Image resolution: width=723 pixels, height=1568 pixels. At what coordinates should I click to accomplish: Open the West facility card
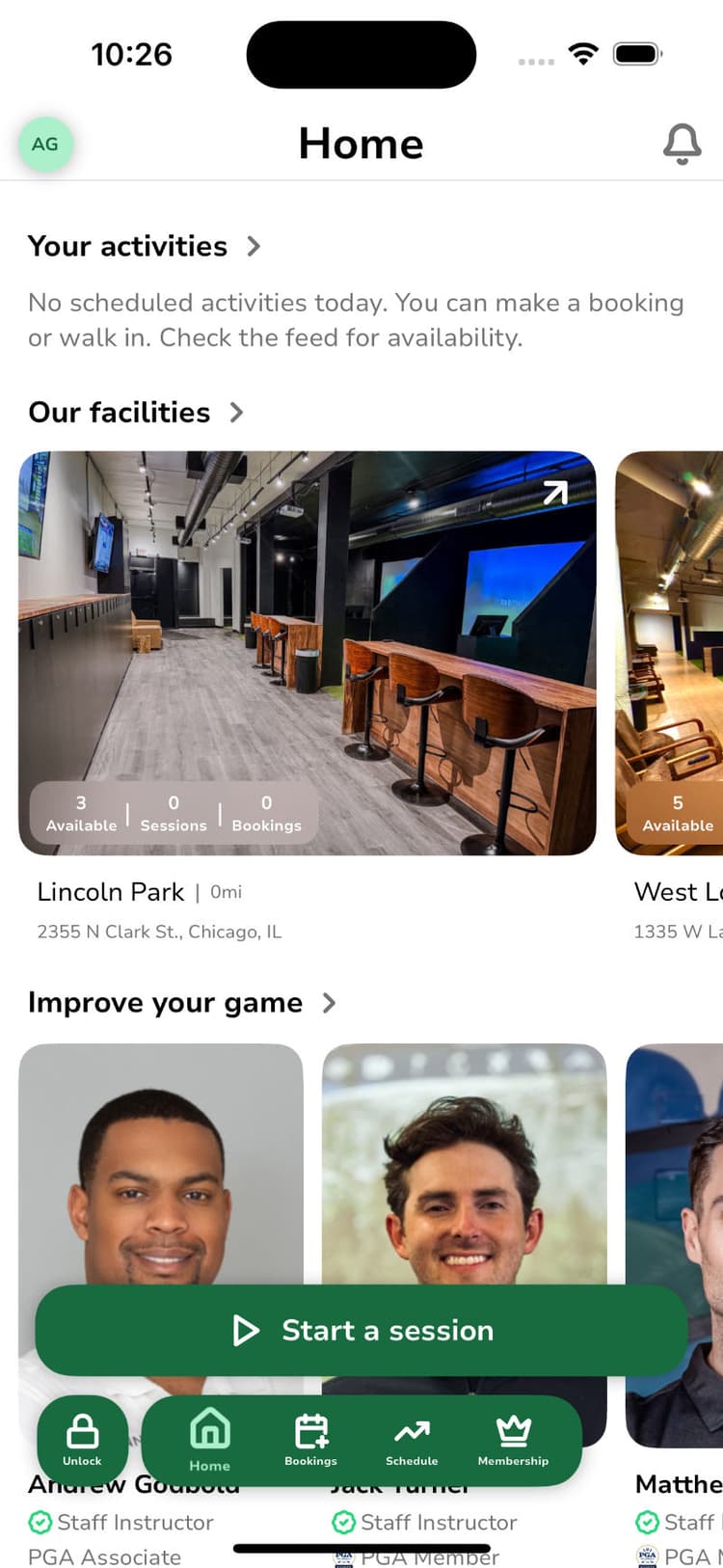click(671, 653)
